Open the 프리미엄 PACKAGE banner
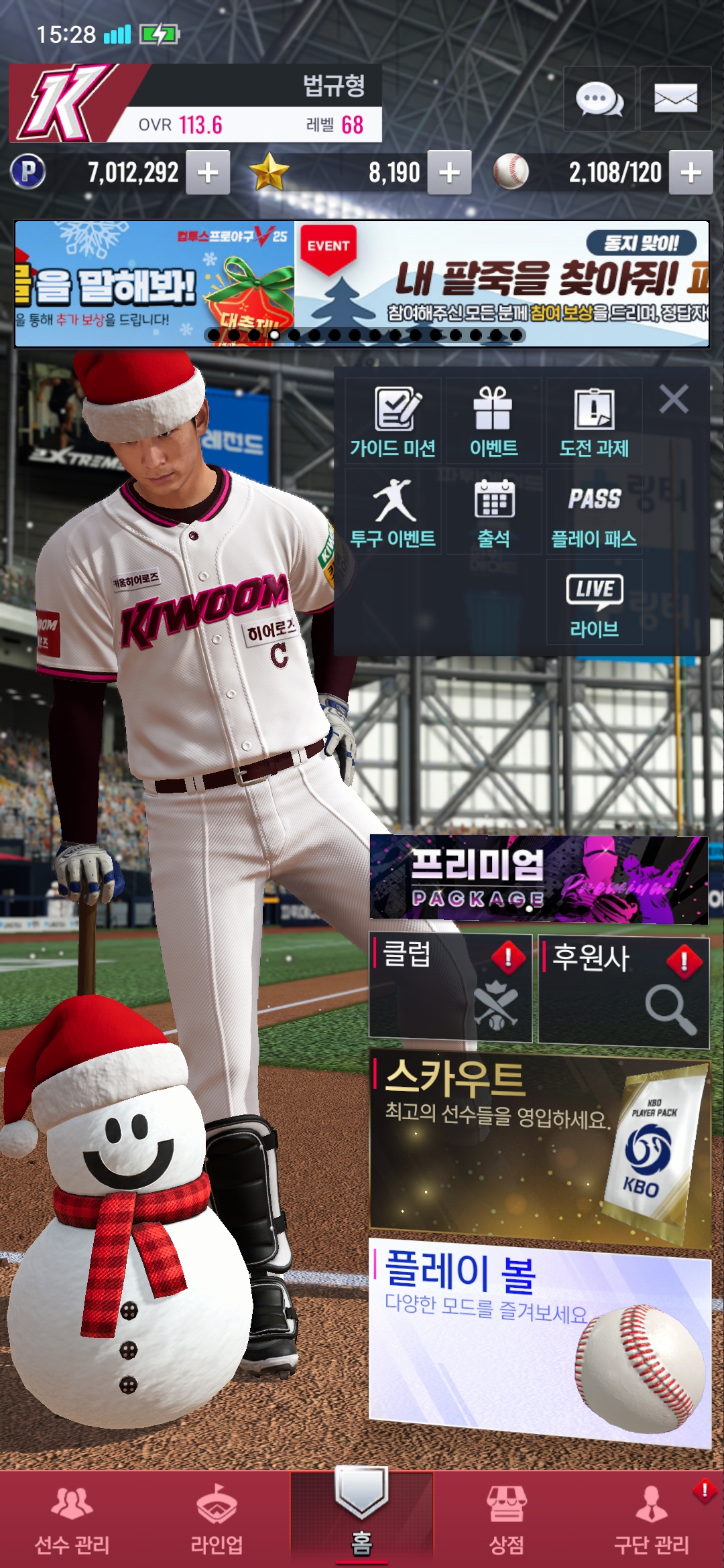The image size is (724, 1568). tap(538, 878)
